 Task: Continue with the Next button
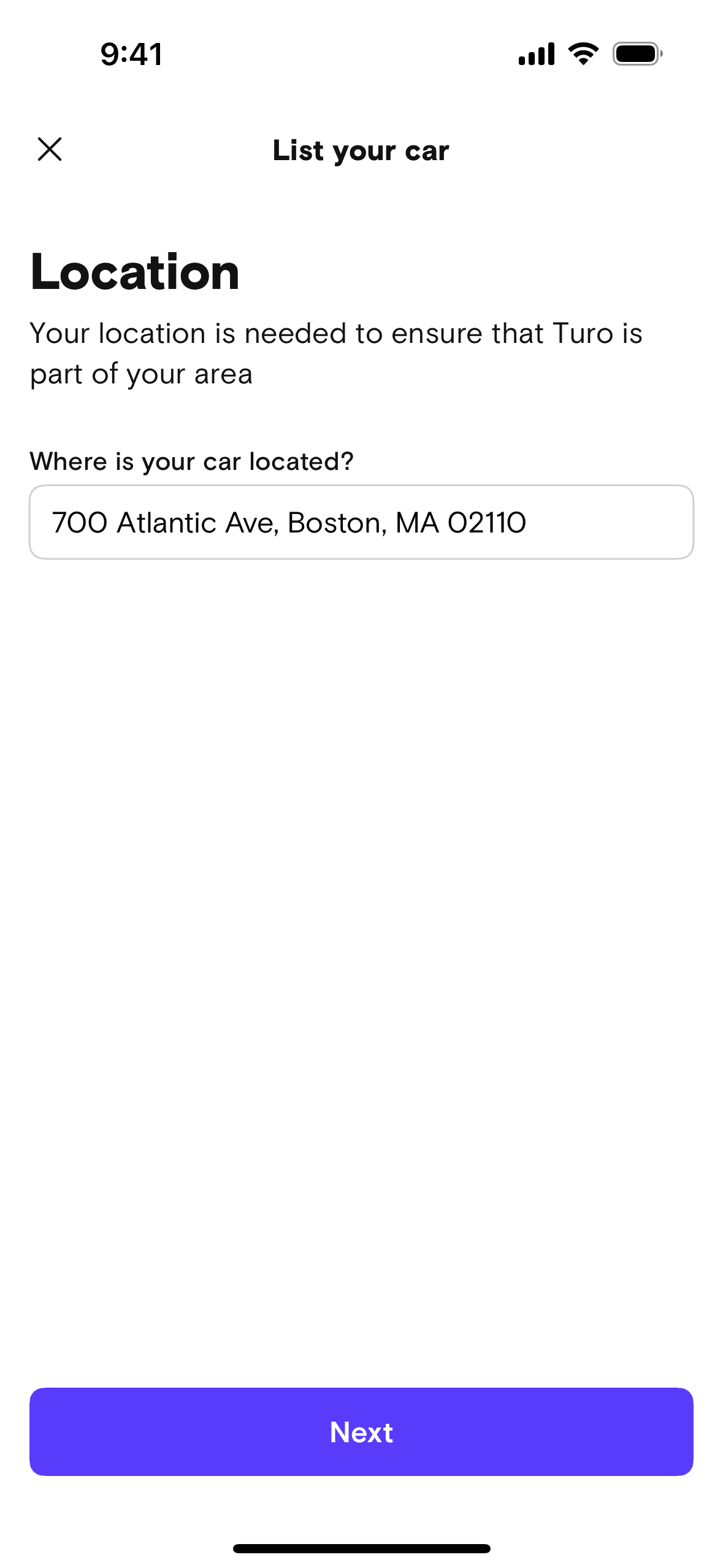(361, 1432)
